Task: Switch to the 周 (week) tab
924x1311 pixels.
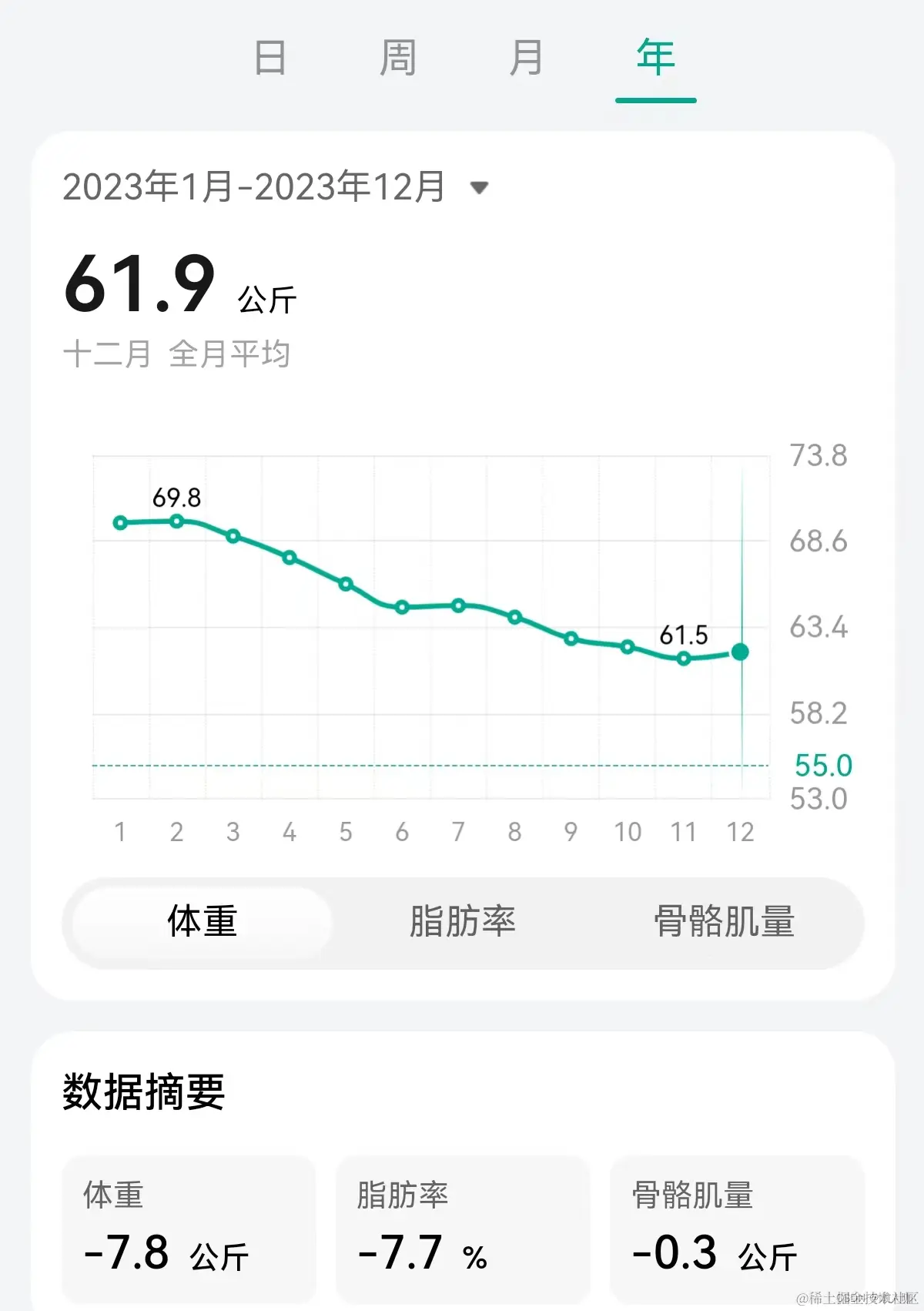Action: tap(398, 59)
